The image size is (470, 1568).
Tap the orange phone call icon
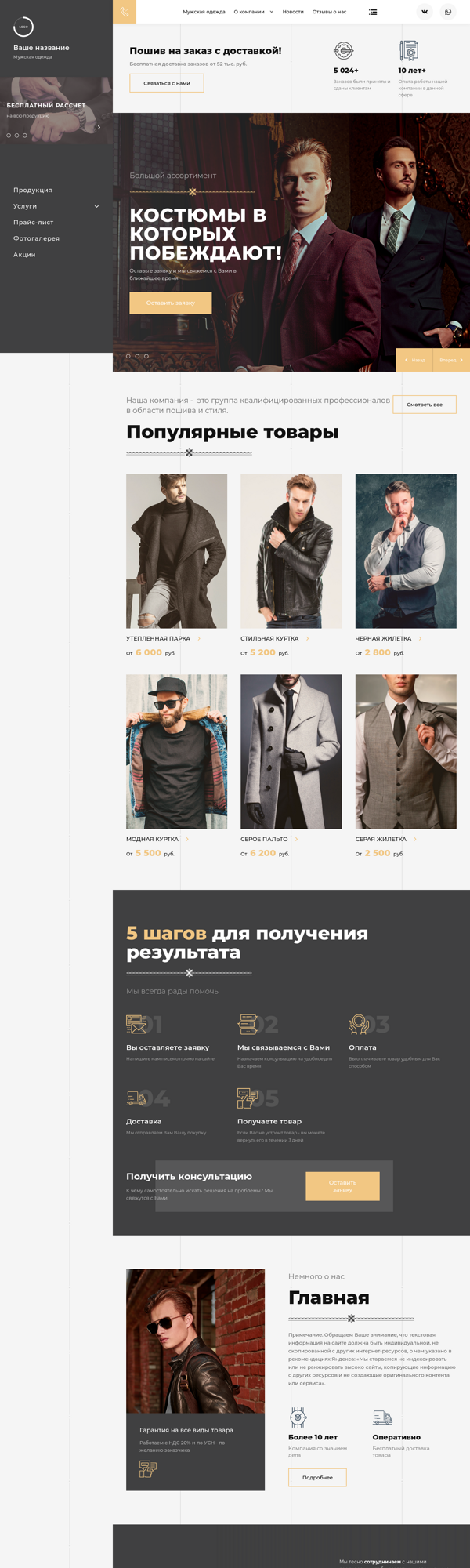pos(125,12)
